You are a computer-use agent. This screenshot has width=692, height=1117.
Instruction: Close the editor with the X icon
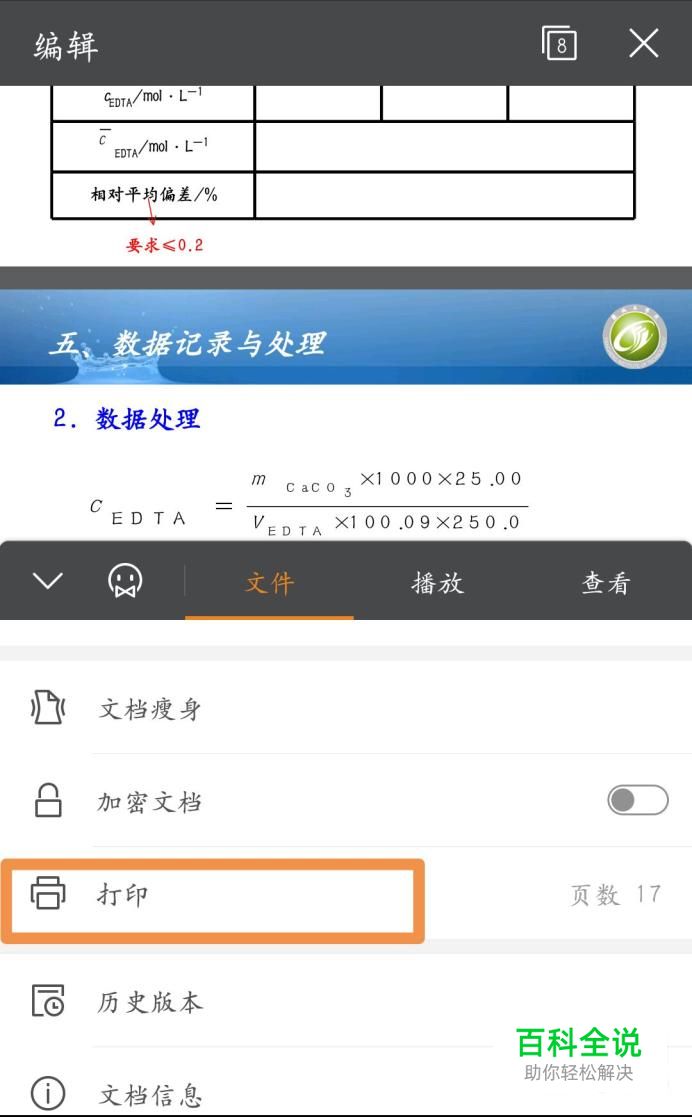coord(644,43)
